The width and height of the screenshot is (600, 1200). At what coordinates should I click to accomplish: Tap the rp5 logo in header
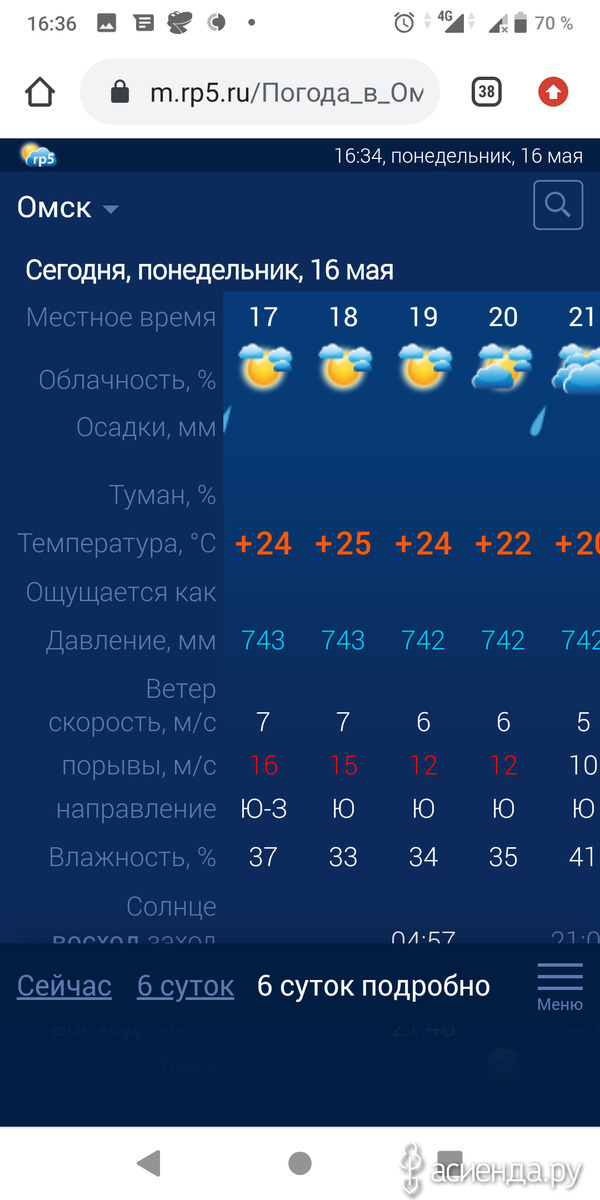(x=38, y=155)
